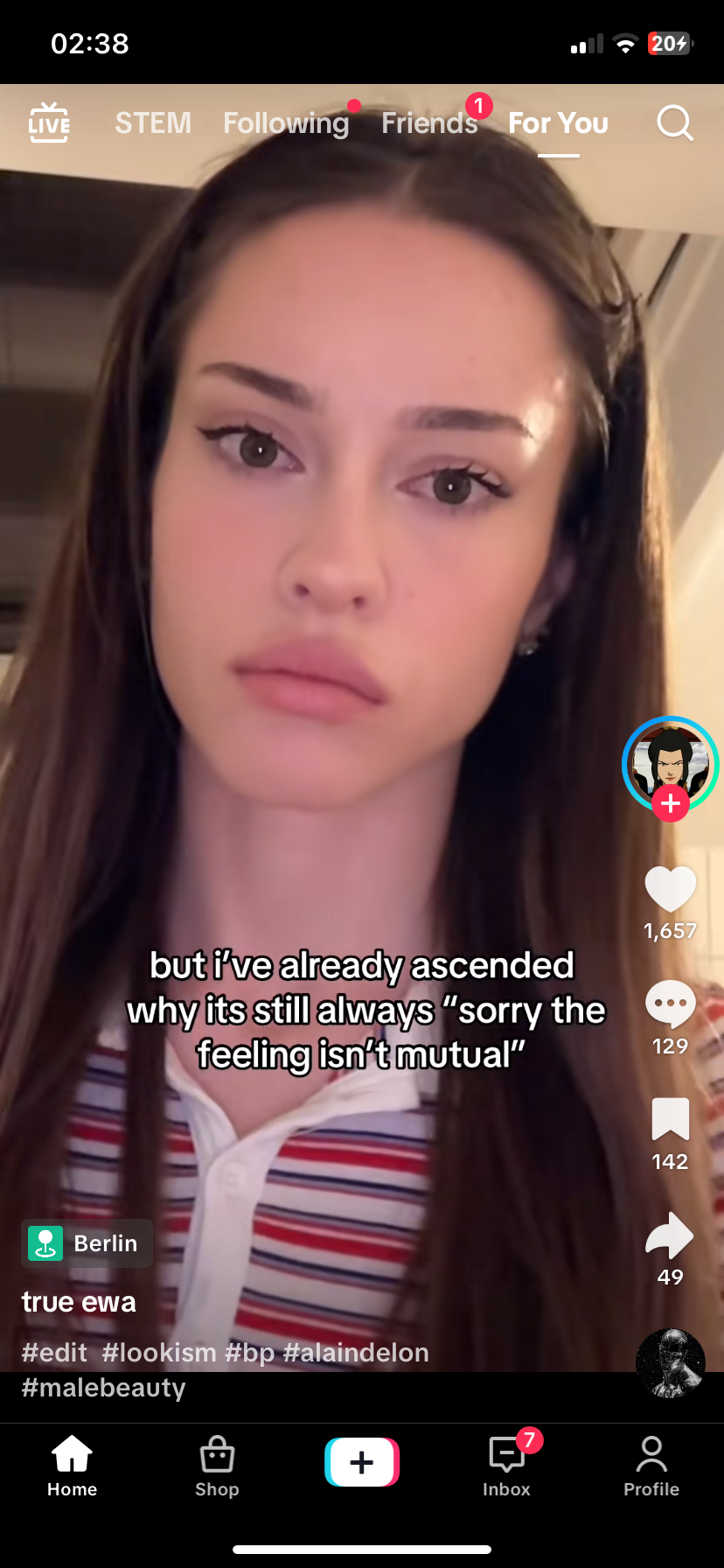Image resolution: width=724 pixels, height=1568 pixels.
Task: Visit the true ewa profile name
Action: click(79, 1302)
